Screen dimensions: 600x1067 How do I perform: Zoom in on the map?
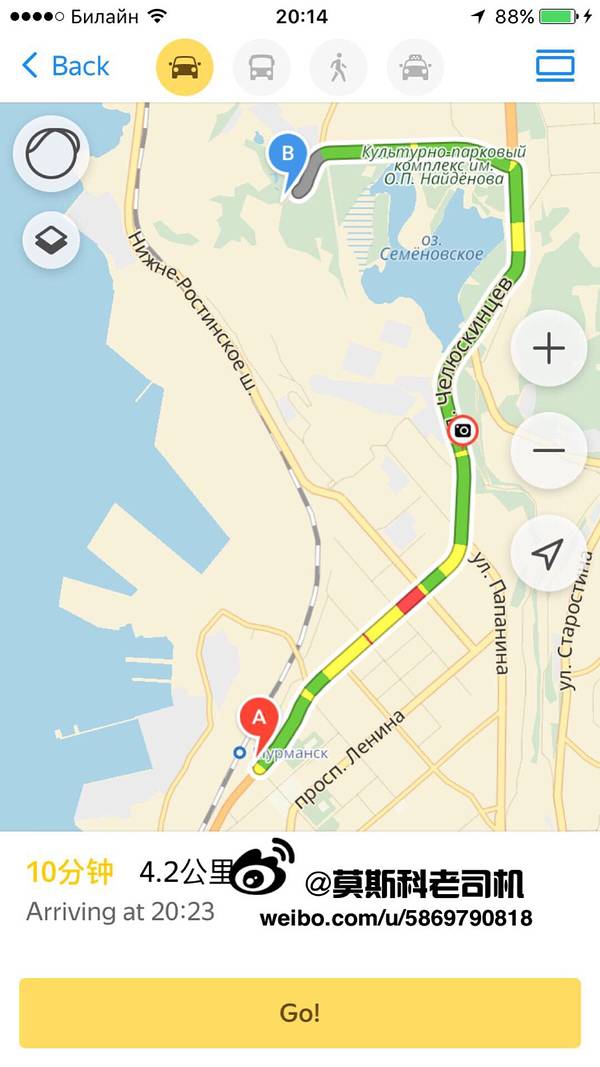click(x=548, y=348)
